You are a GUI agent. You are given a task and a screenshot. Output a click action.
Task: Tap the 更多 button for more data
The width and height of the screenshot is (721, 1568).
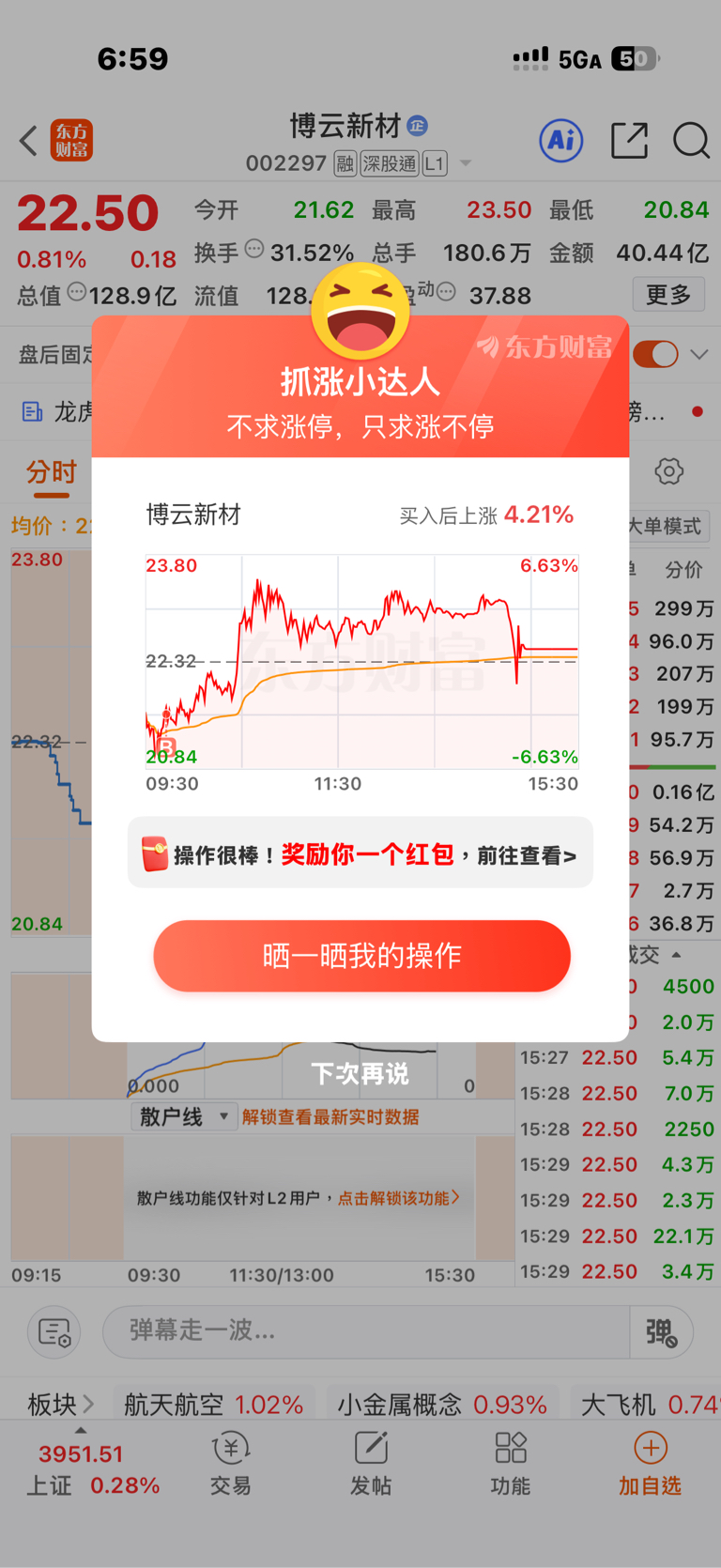(668, 295)
